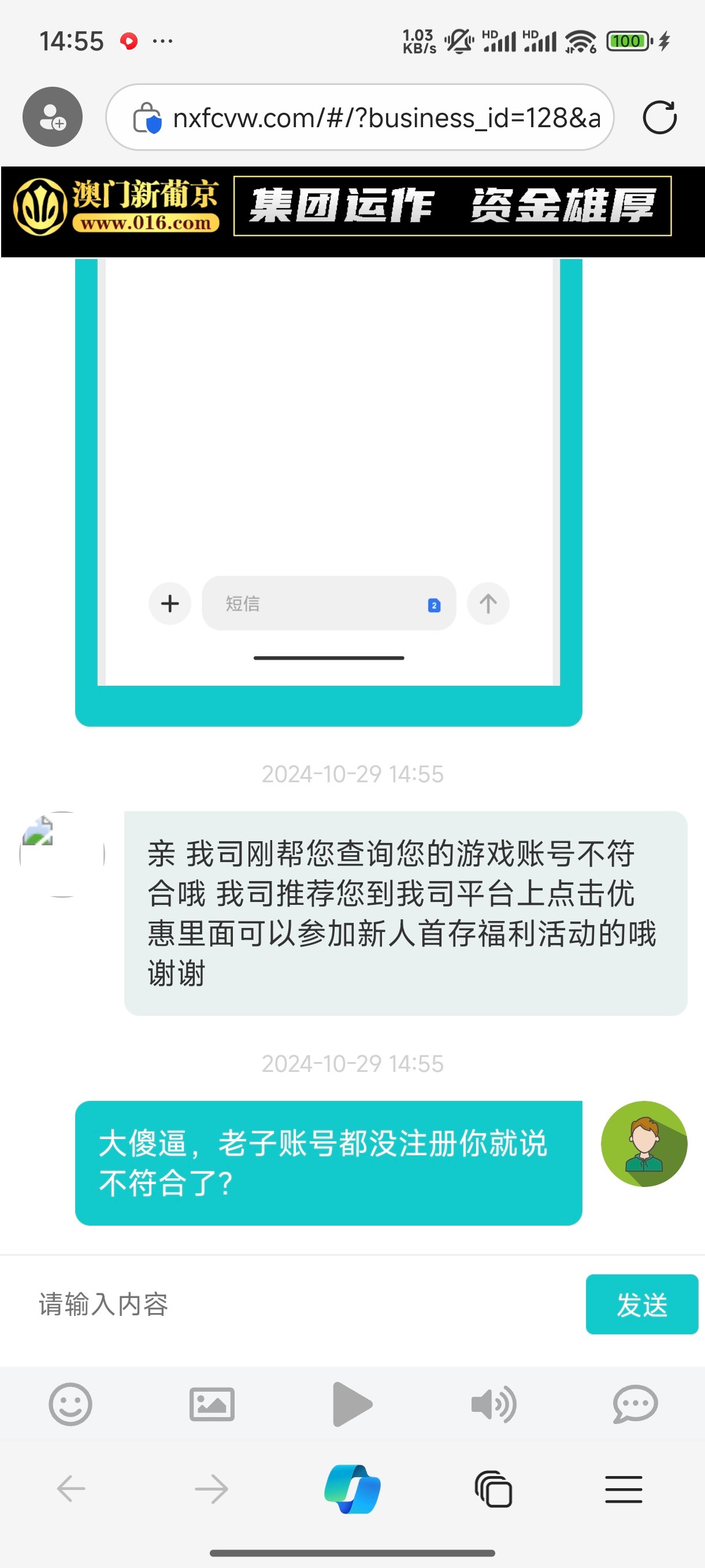Go forward to the next page
The height and width of the screenshot is (1568, 705).
click(211, 1489)
